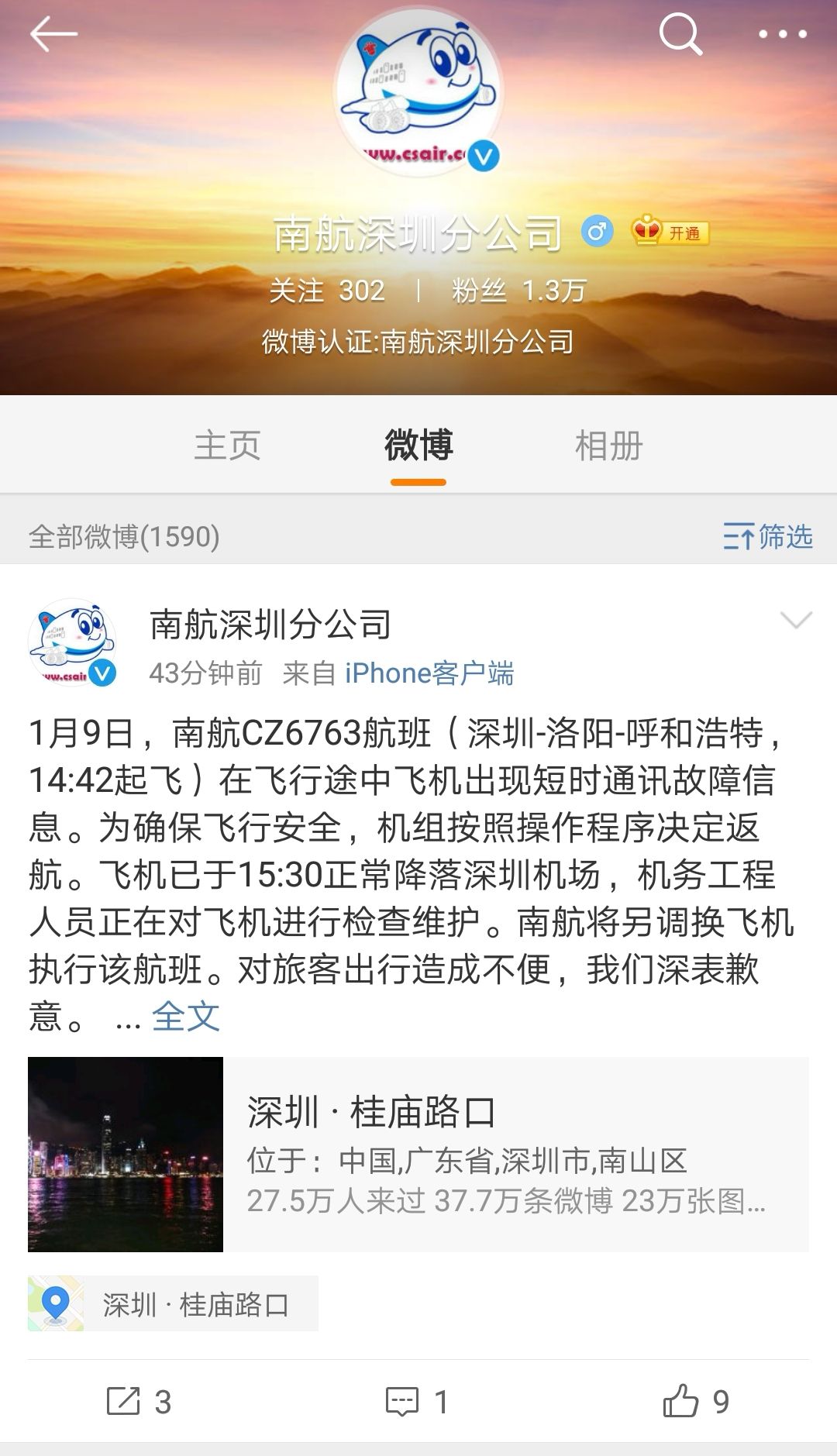Open the search magnifier icon
Image resolution: width=837 pixels, height=1456 pixels.
click(x=680, y=35)
